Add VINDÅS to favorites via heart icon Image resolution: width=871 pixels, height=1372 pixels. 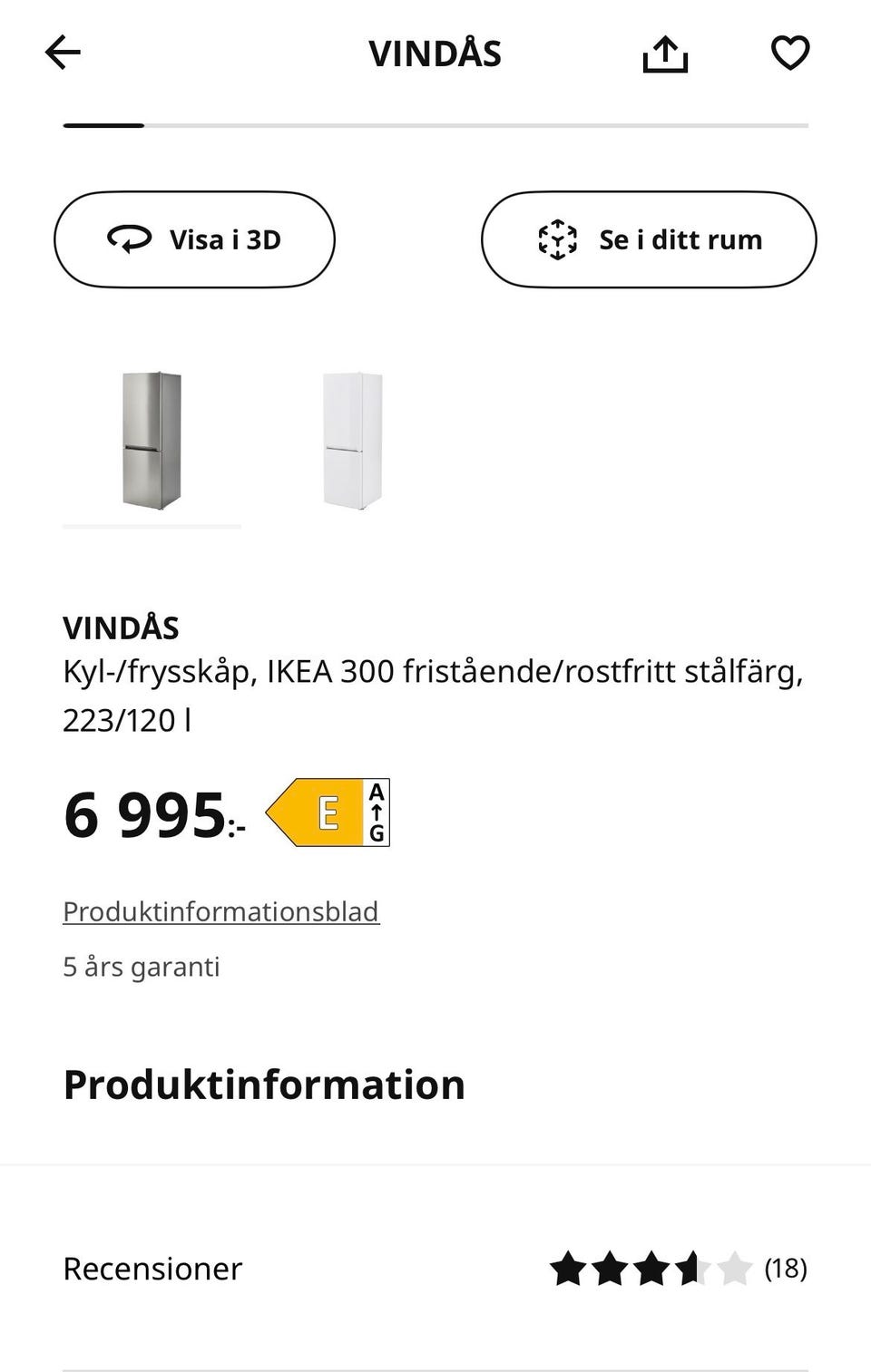point(790,52)
